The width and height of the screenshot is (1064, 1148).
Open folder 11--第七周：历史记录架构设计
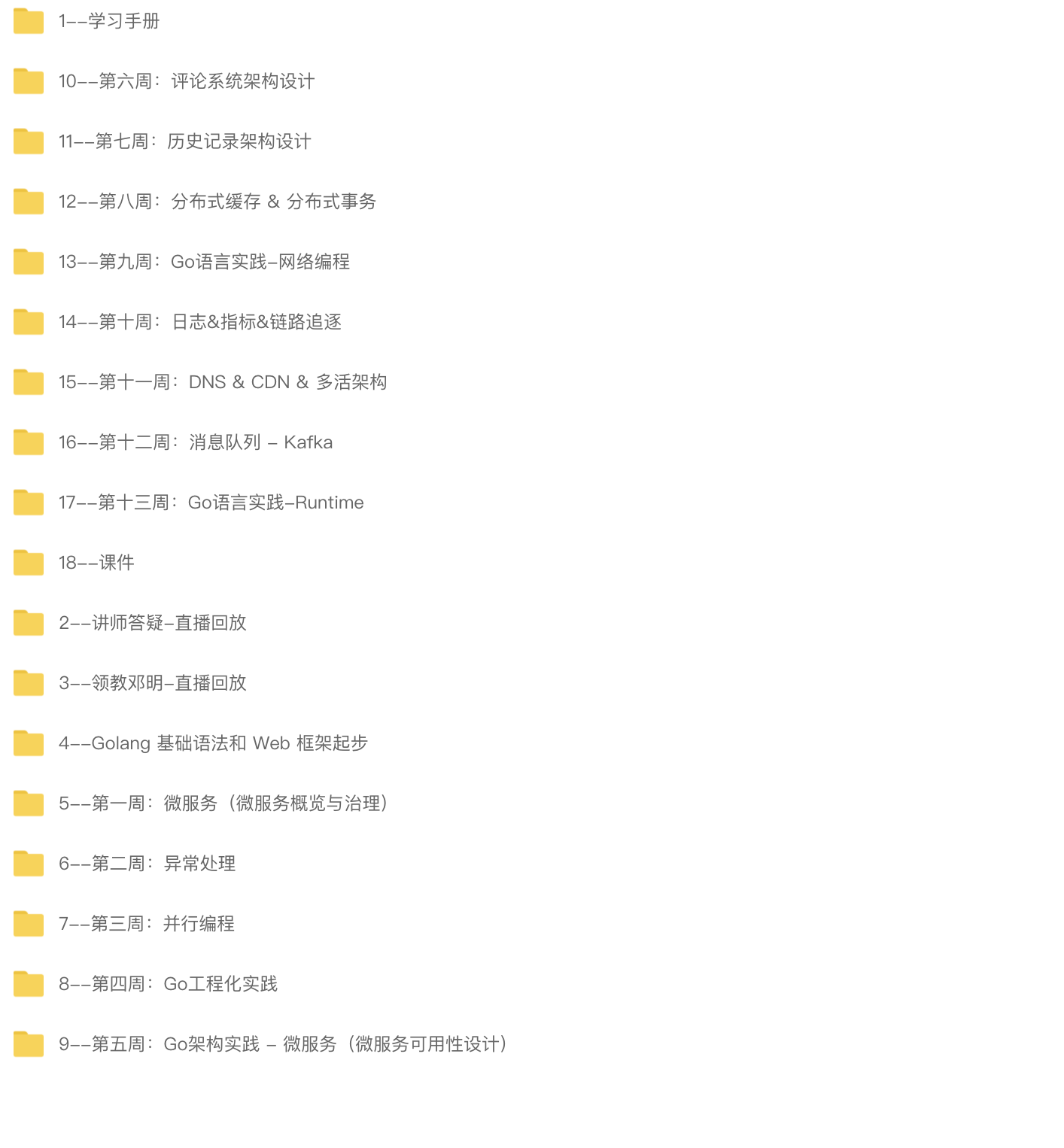pyautogui.click(x=185, y=141)
